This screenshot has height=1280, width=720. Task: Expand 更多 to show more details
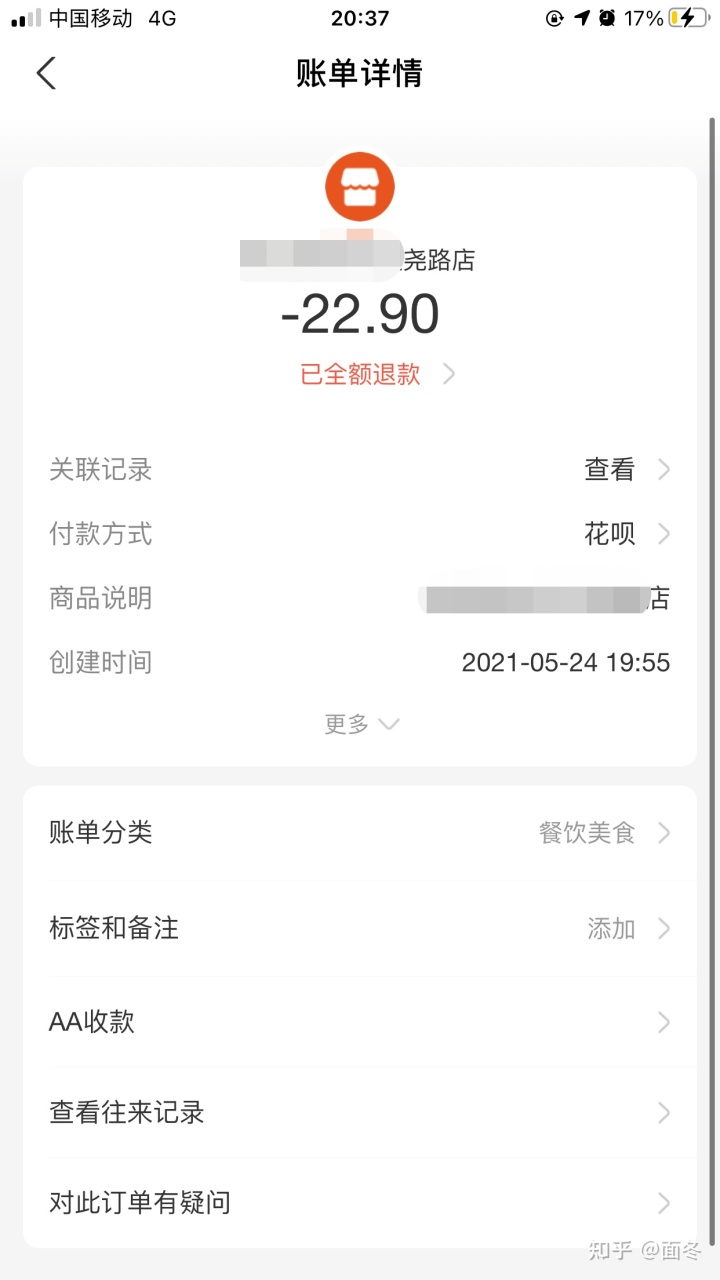tap(361, 724)
